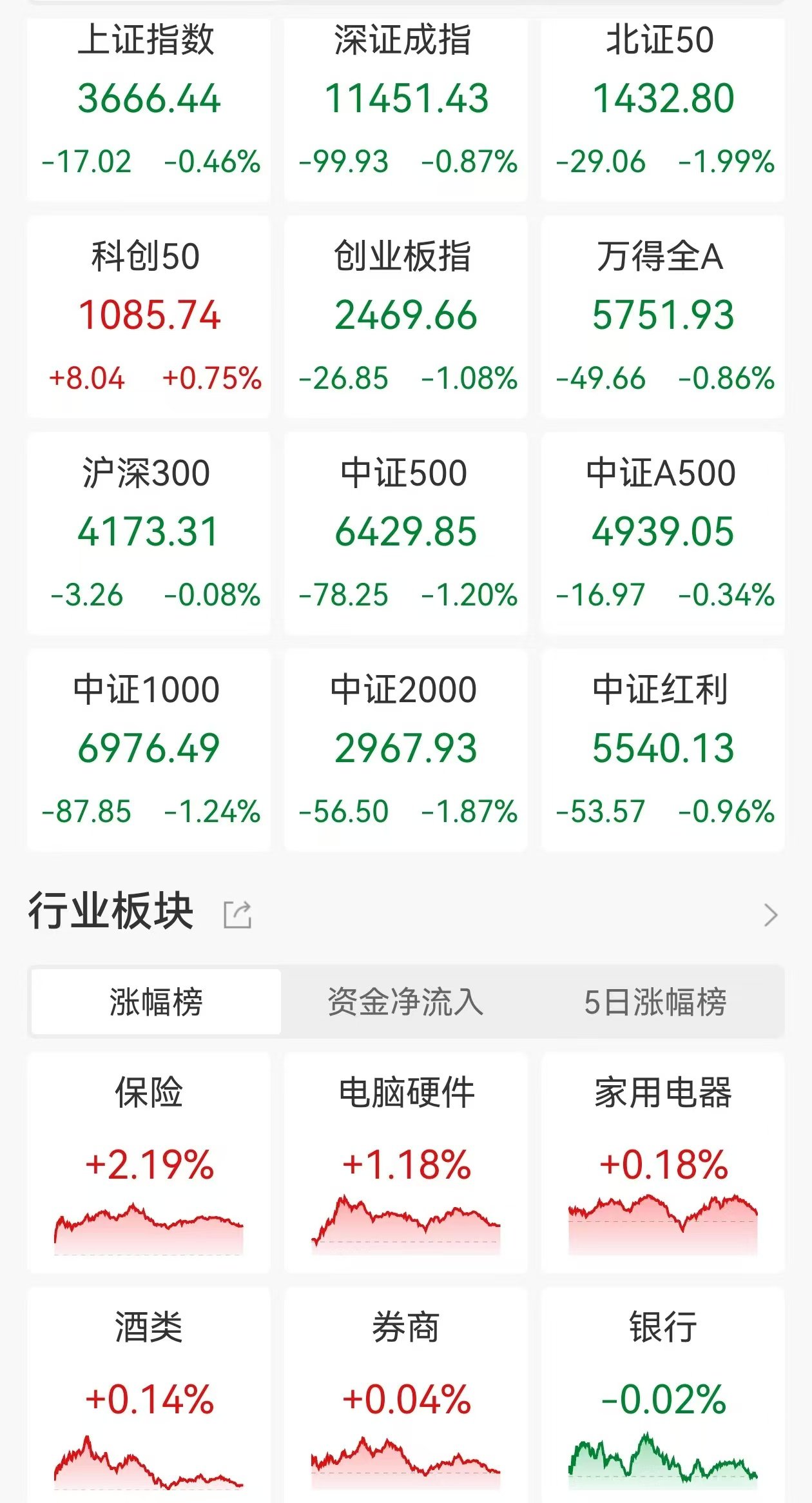
Task: Open the 中证A500 index card
Action: (x=663, y=533)
